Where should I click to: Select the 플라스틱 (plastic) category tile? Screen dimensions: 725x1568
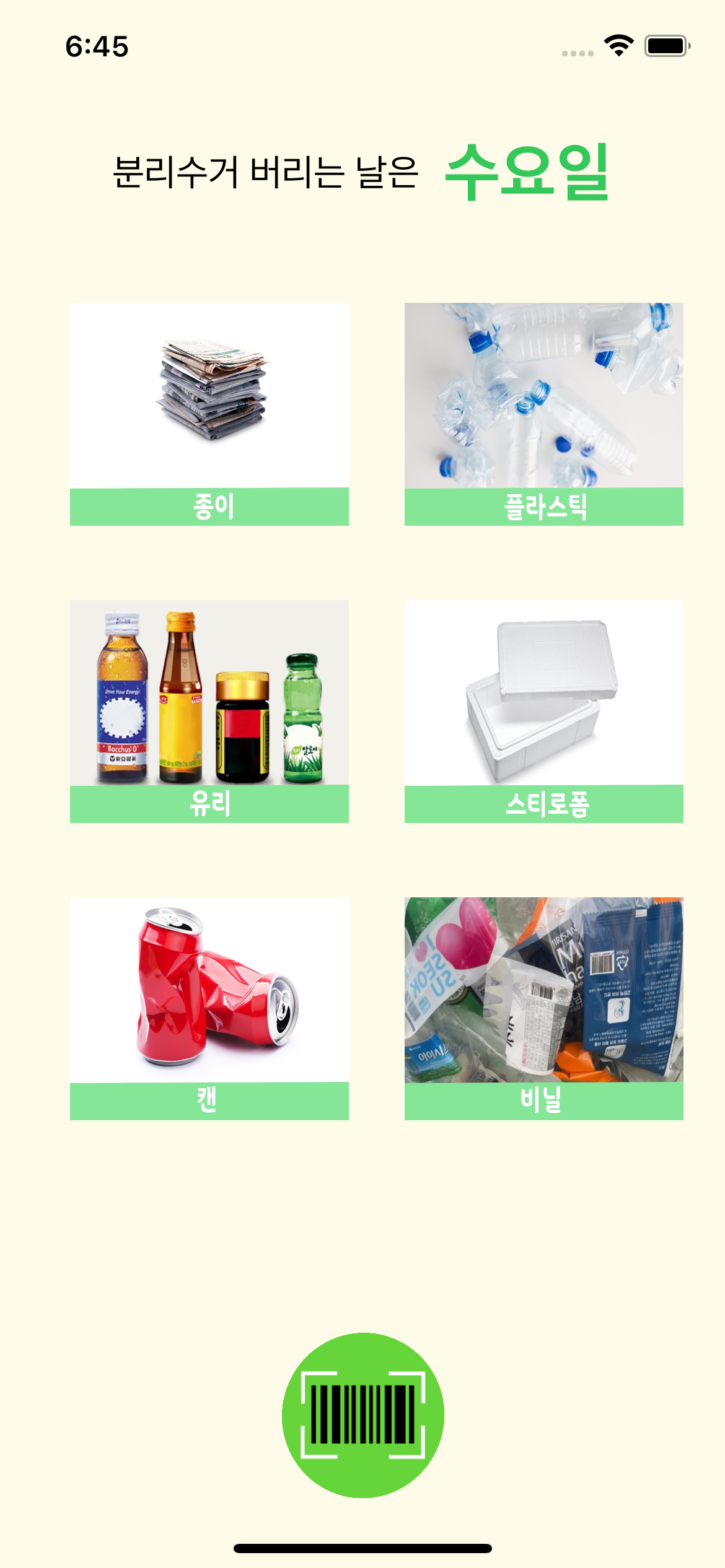543,414
